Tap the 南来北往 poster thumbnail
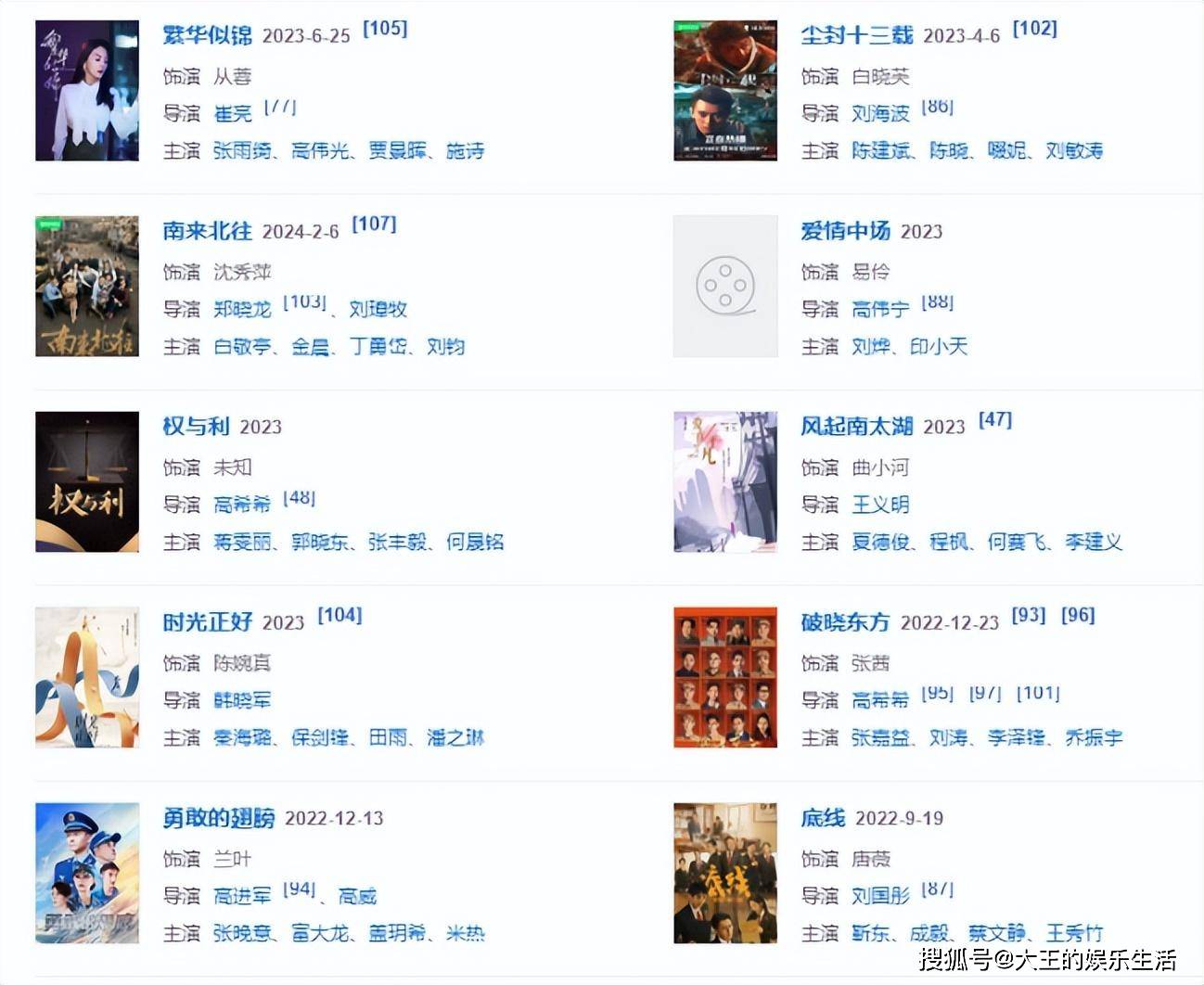The image size is (1204, 985). tap(87, 286)
